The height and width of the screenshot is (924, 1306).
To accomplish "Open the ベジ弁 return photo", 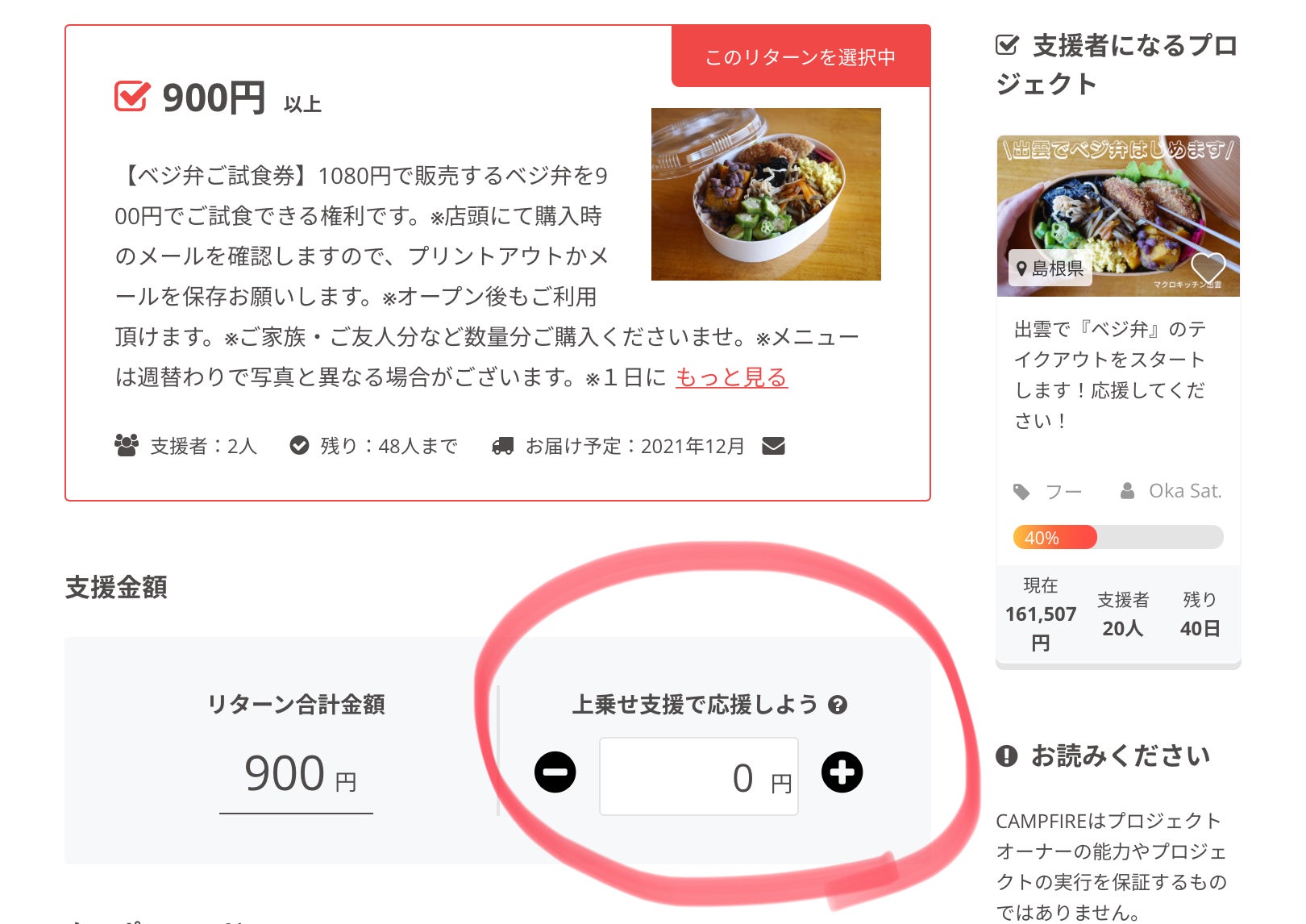I will click(x=765, y=194).
